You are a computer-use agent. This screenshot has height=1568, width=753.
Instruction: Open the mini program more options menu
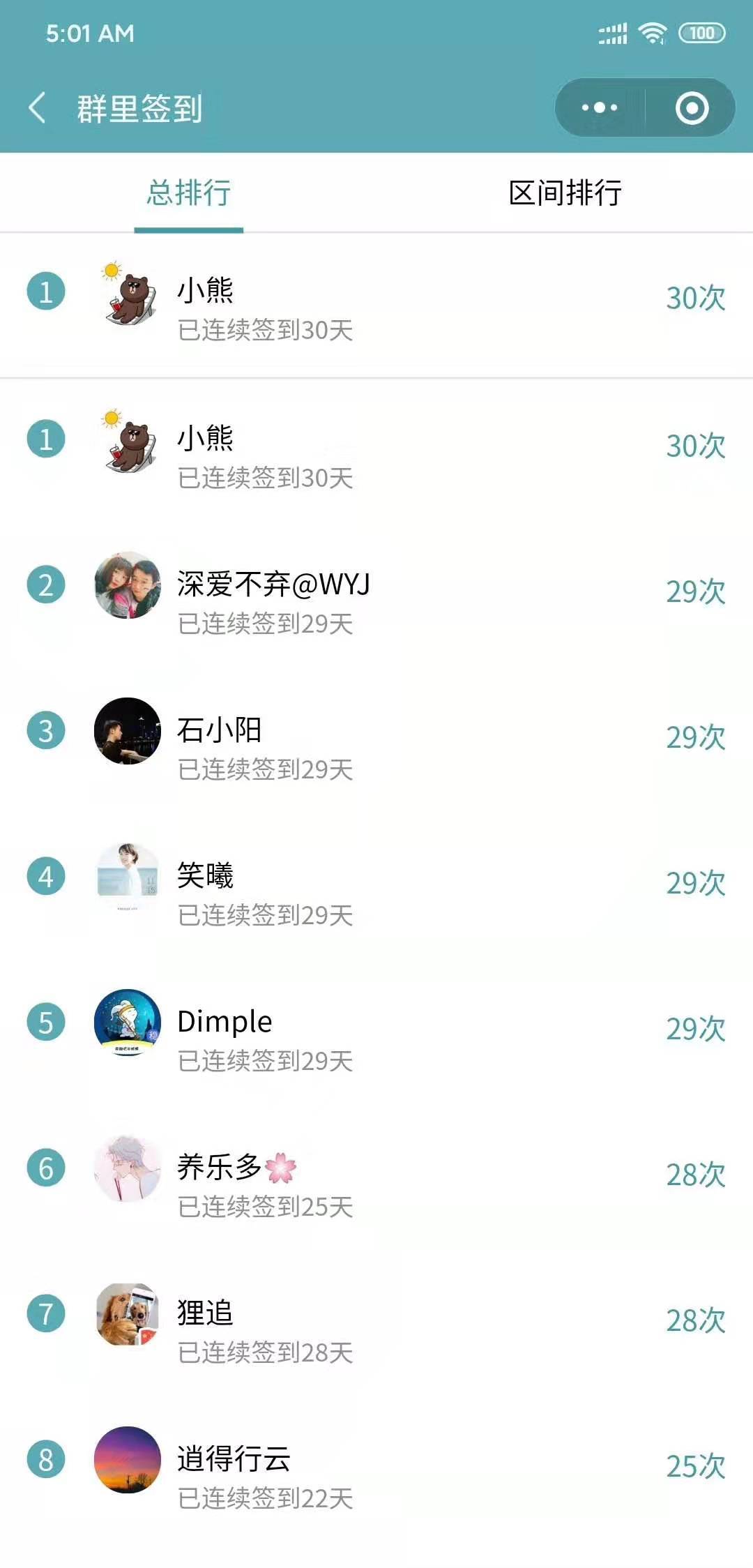[x=600, y=108]
